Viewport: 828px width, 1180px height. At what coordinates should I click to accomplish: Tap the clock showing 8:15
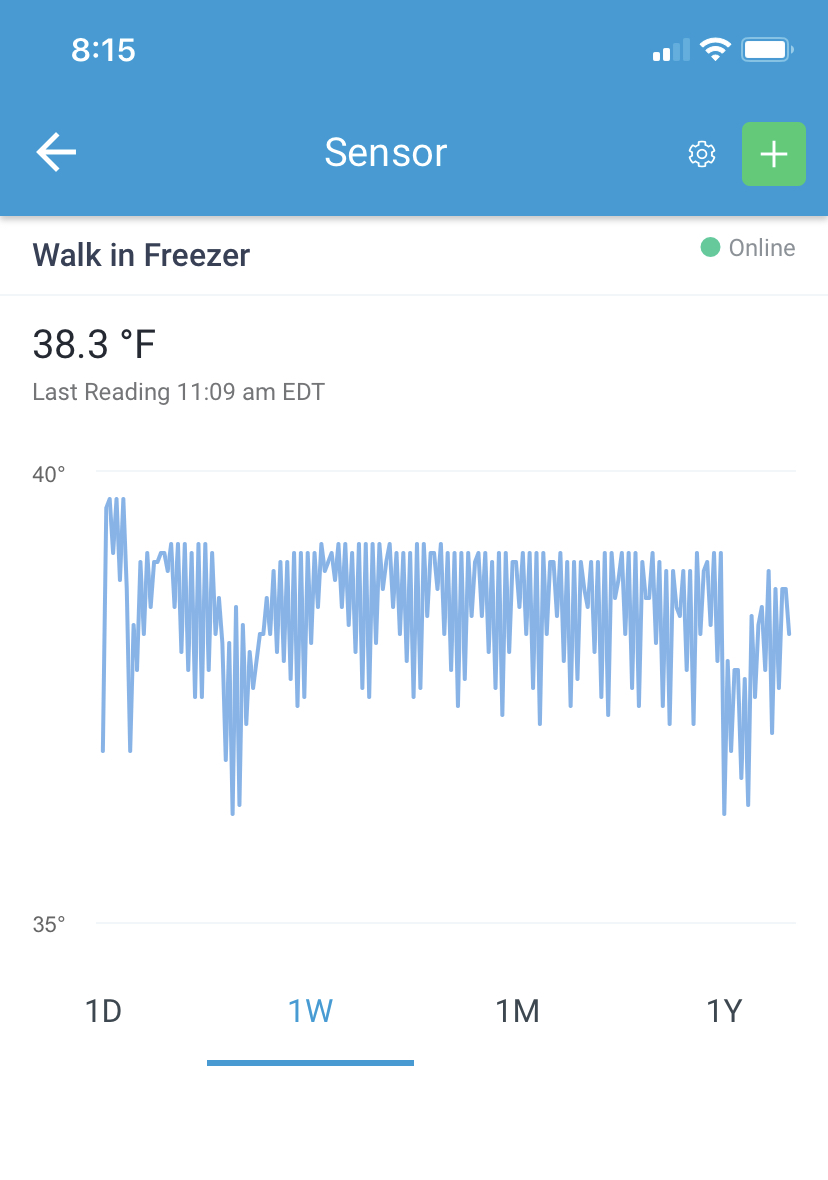tap(104, 49)
